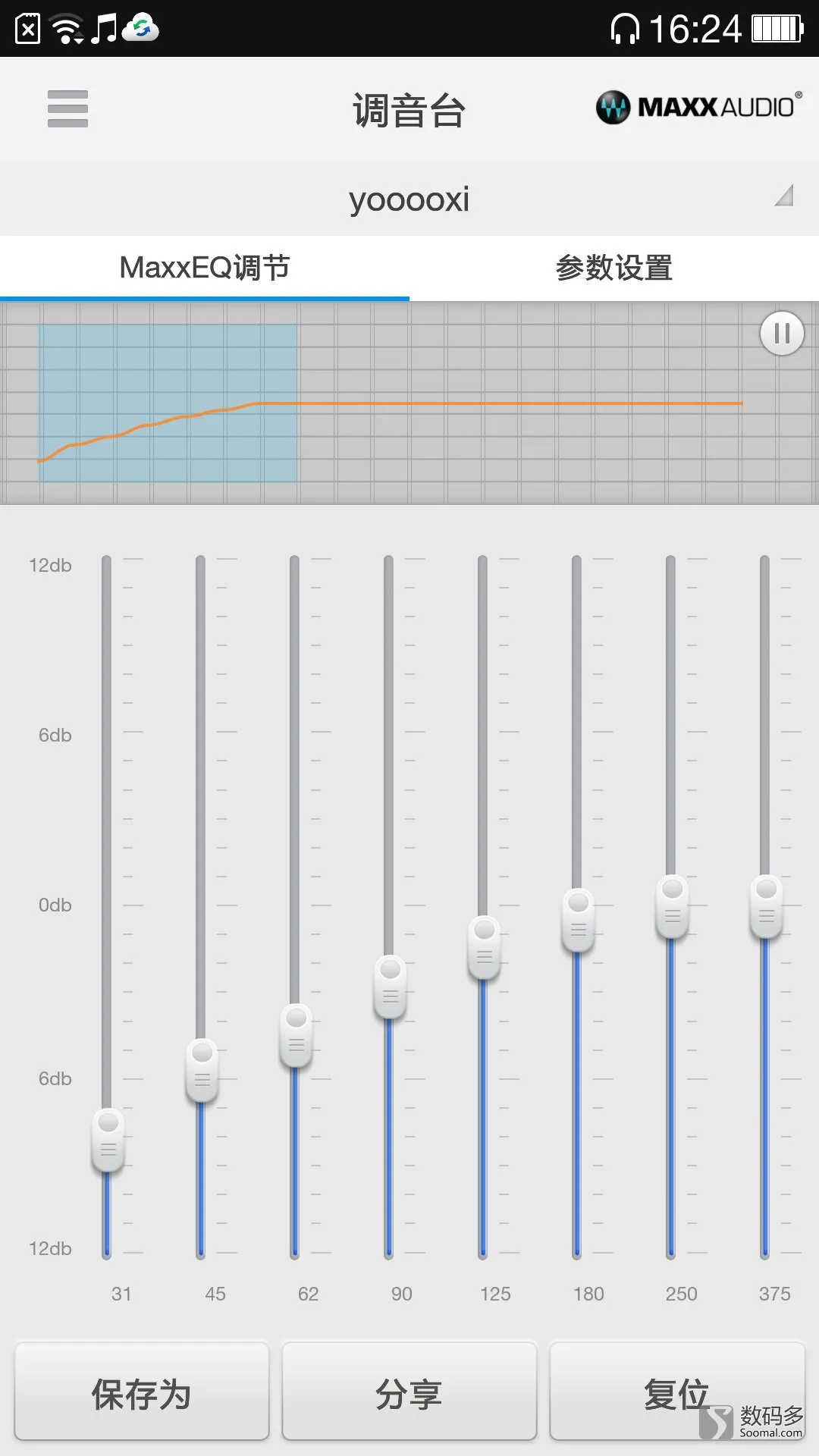819x1456 pixels.
Task: Tap the 180 Hz slider handle
Action: click(x=578, y=920)
